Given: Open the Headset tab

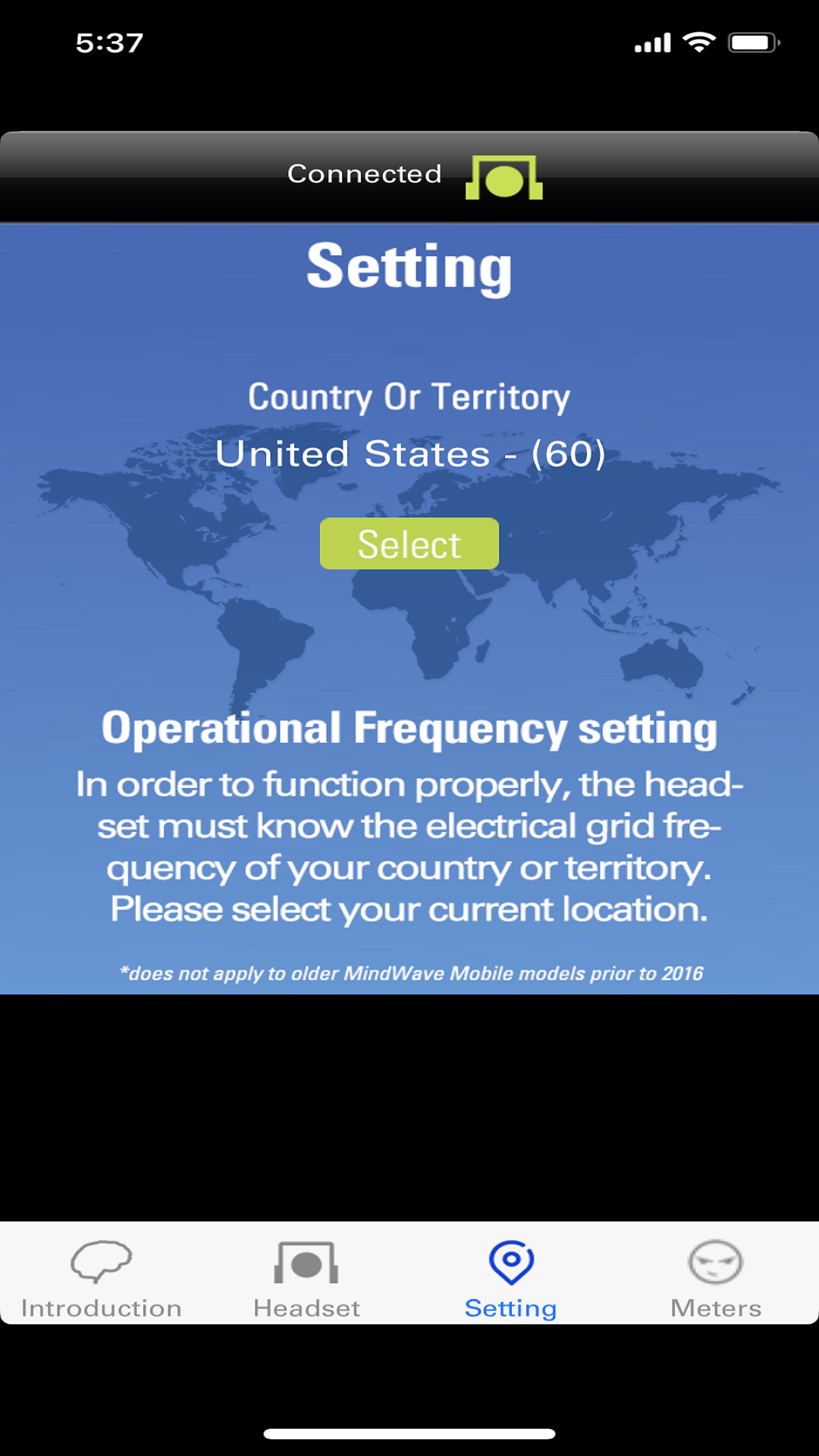Looking at the screenshot, I should coord(306,1279).
